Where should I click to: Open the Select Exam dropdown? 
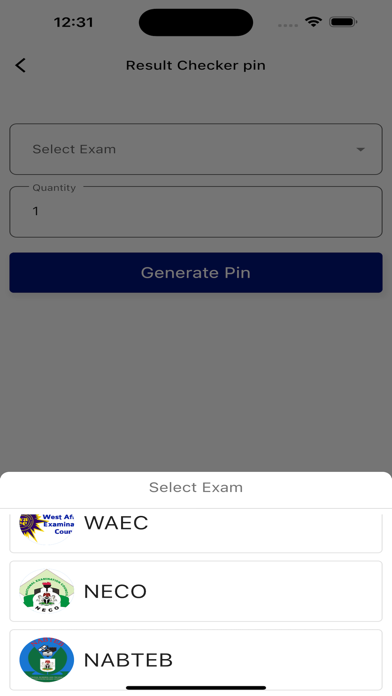click(196, 149)
